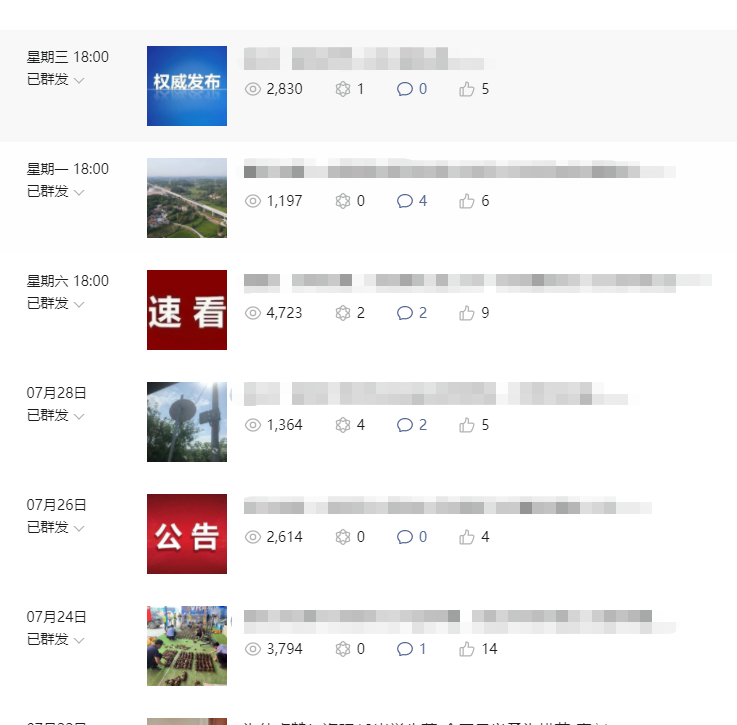Screen dimensions: 737x725
Task: Open comments on the 星期一 18:00 post
Action: click(412, 201)
